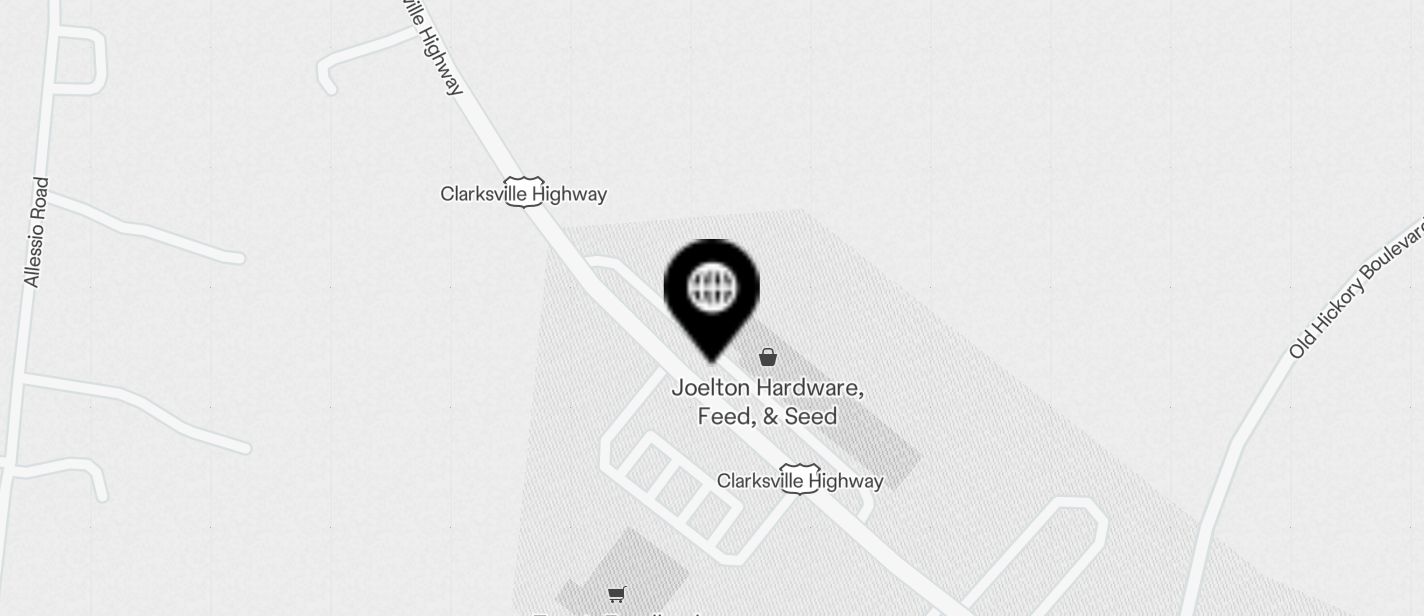Open Joelton Hardware, Feed, & Seed place
This screenshot has width=1424, height=616.
tap(767, 400)
